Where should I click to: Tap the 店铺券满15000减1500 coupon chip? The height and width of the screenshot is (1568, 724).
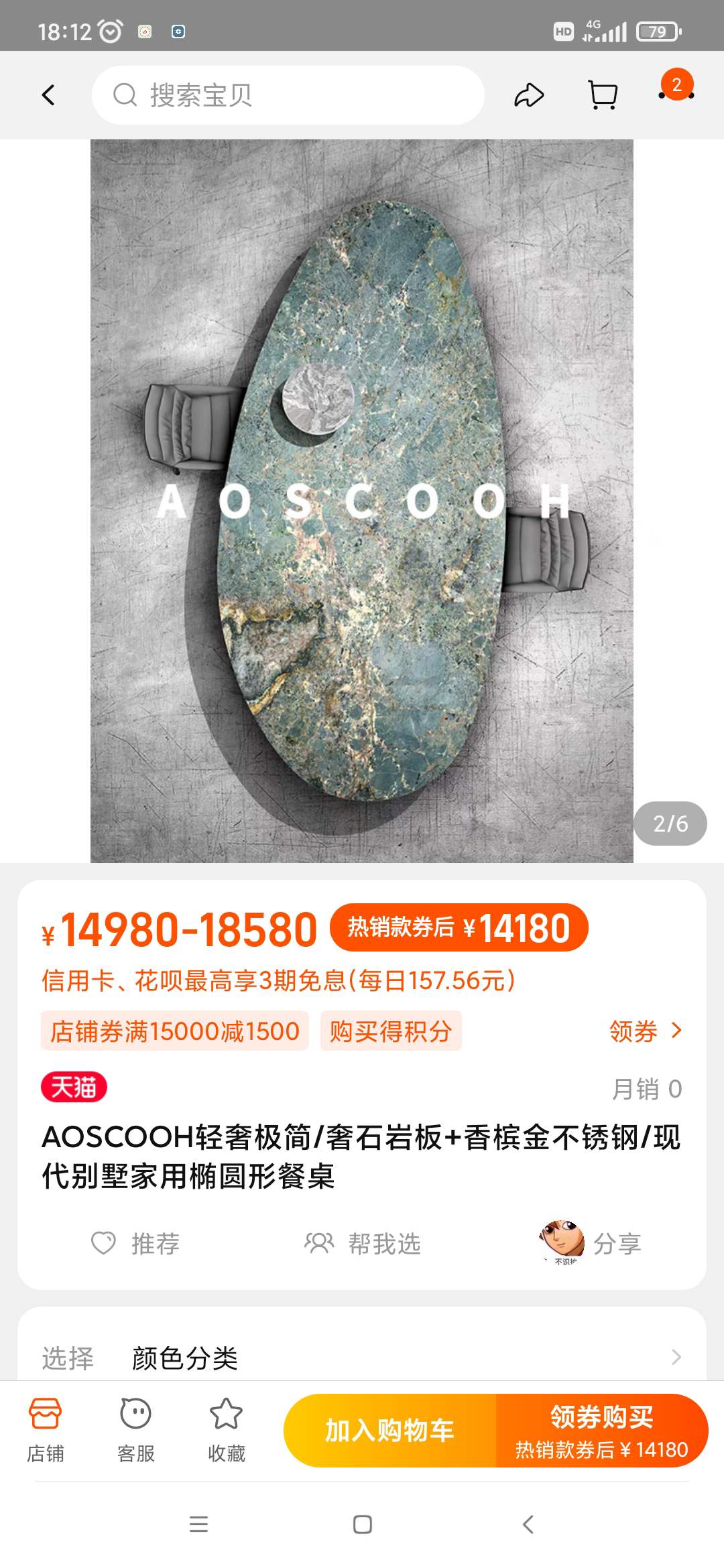(174, 1031)
